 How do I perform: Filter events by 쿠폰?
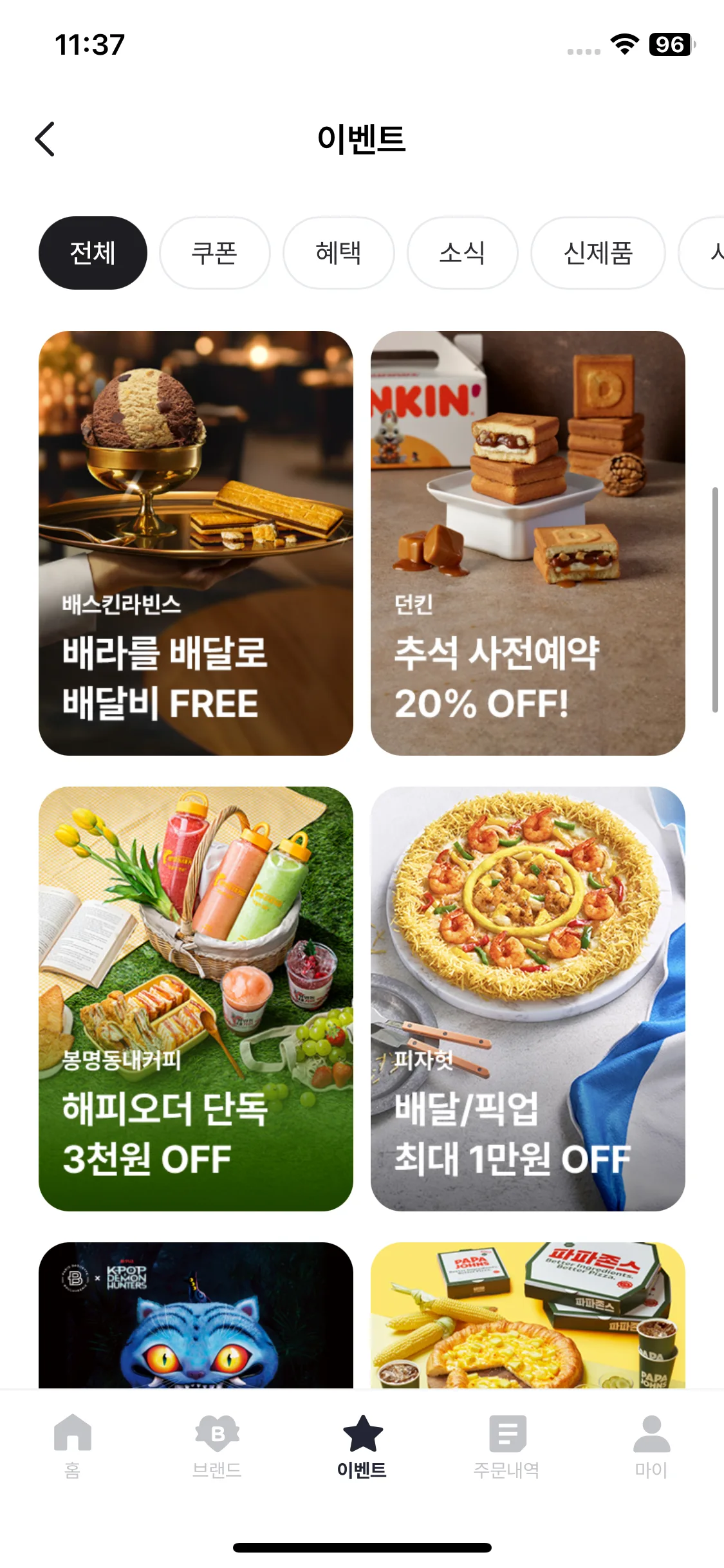pos(214,253)
